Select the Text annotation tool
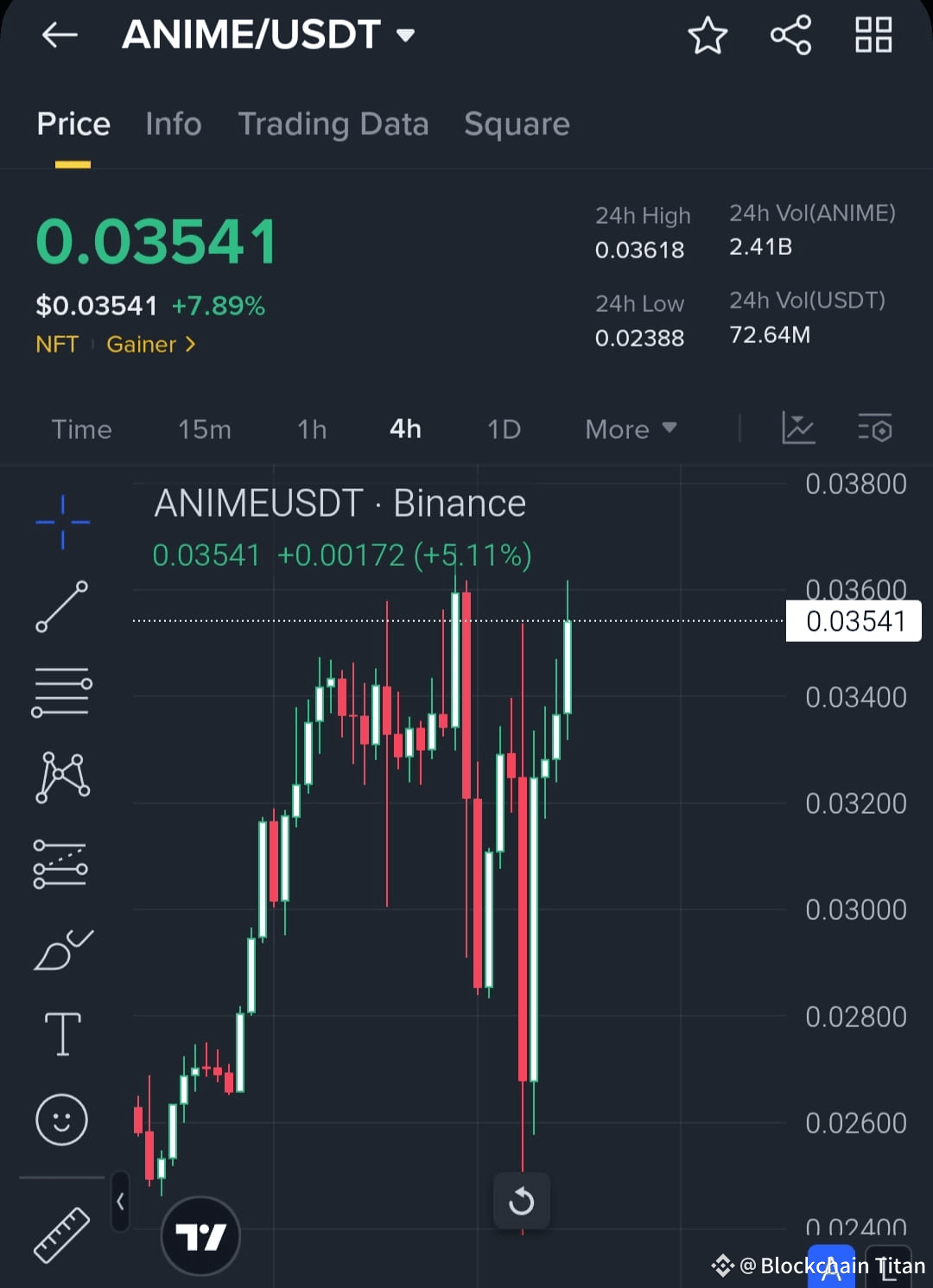Screen dimensions: 933x1288 coord(63,1033)
